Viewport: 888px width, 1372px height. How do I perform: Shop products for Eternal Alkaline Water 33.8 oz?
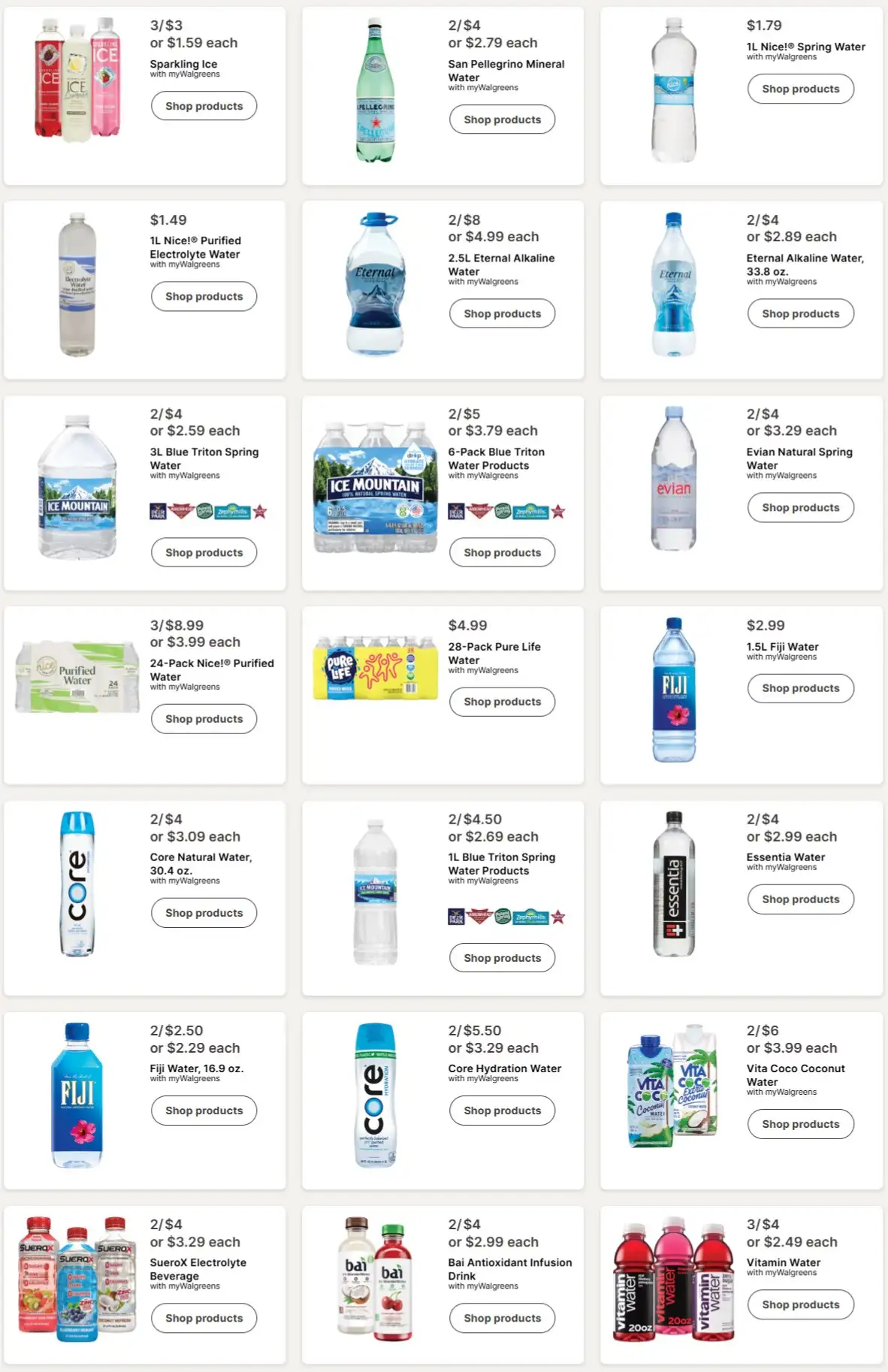click(800, 313)
